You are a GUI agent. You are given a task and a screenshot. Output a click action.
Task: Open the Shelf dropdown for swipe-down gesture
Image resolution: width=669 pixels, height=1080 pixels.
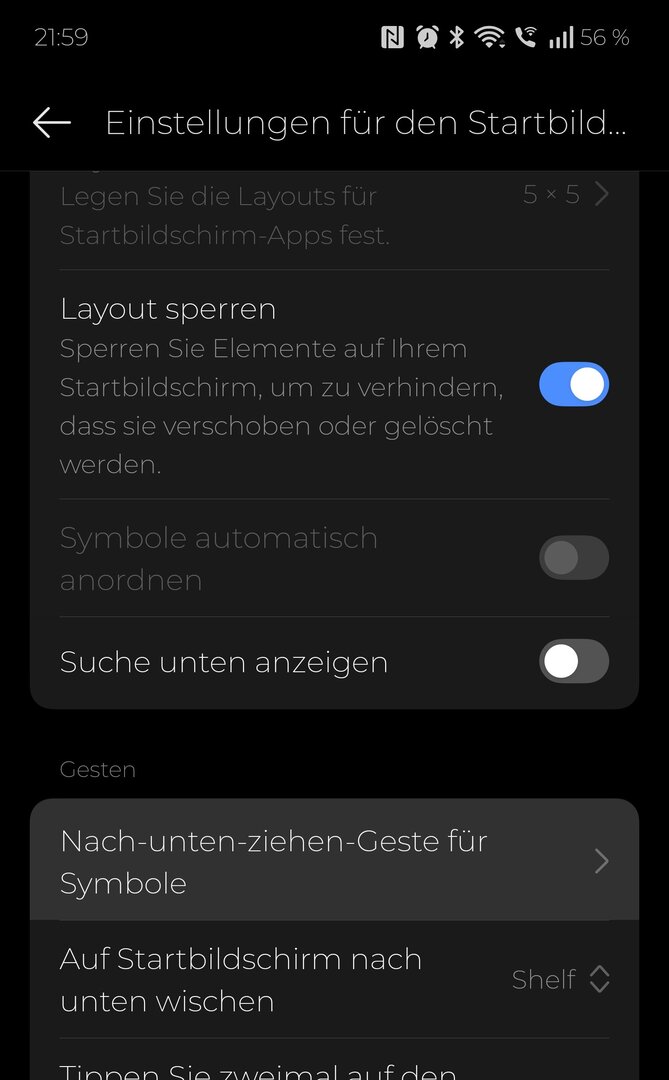pos(560,979)
